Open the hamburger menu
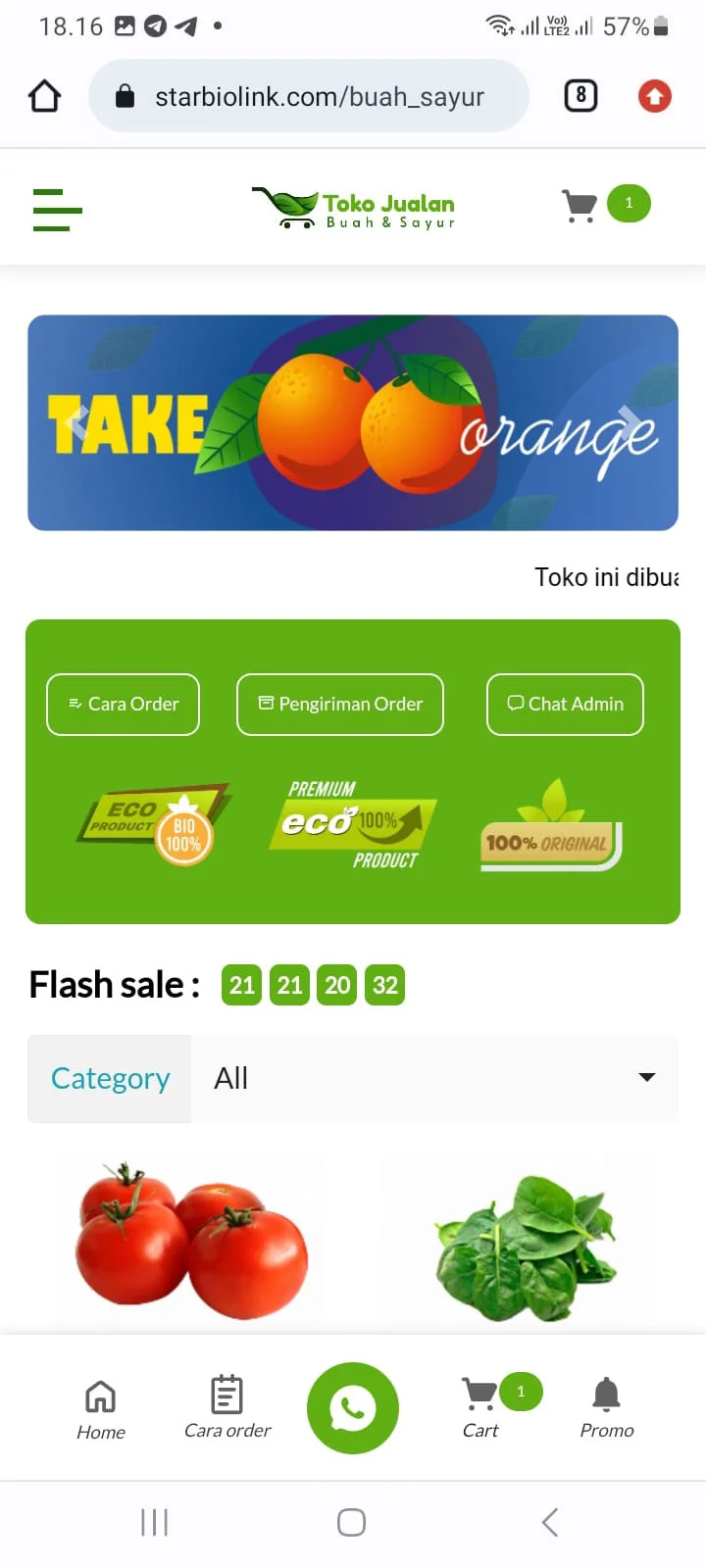 point(57,210)
